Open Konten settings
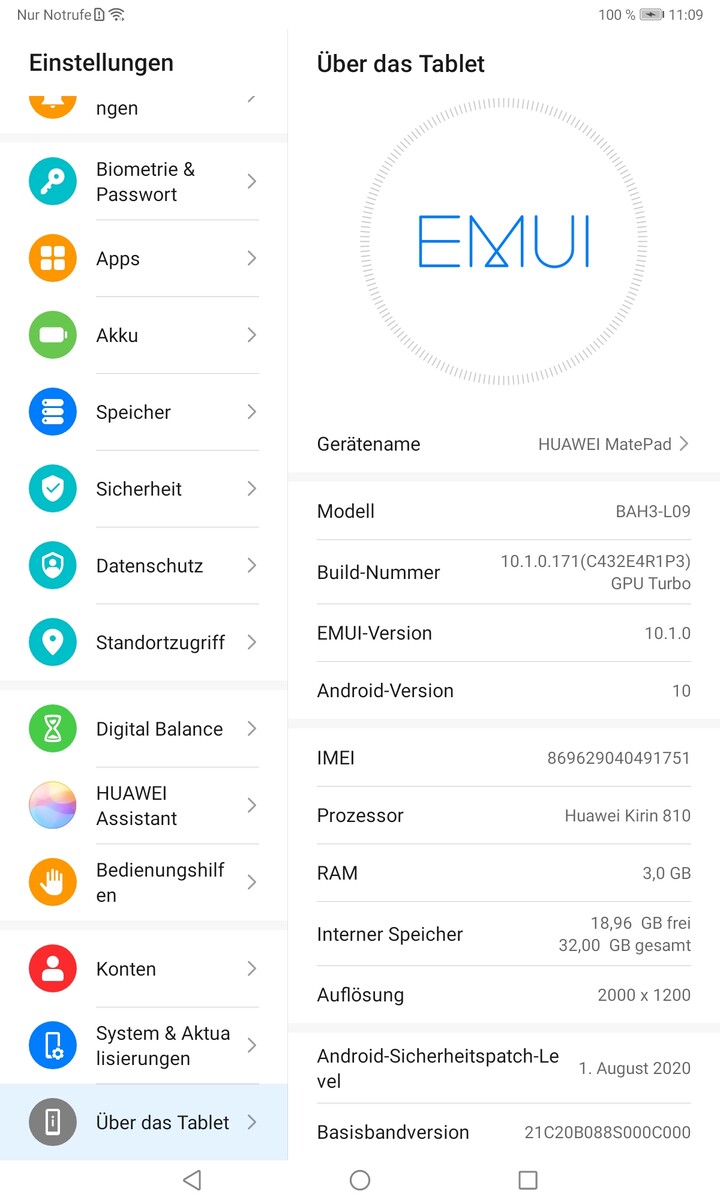 click(145, 969)
